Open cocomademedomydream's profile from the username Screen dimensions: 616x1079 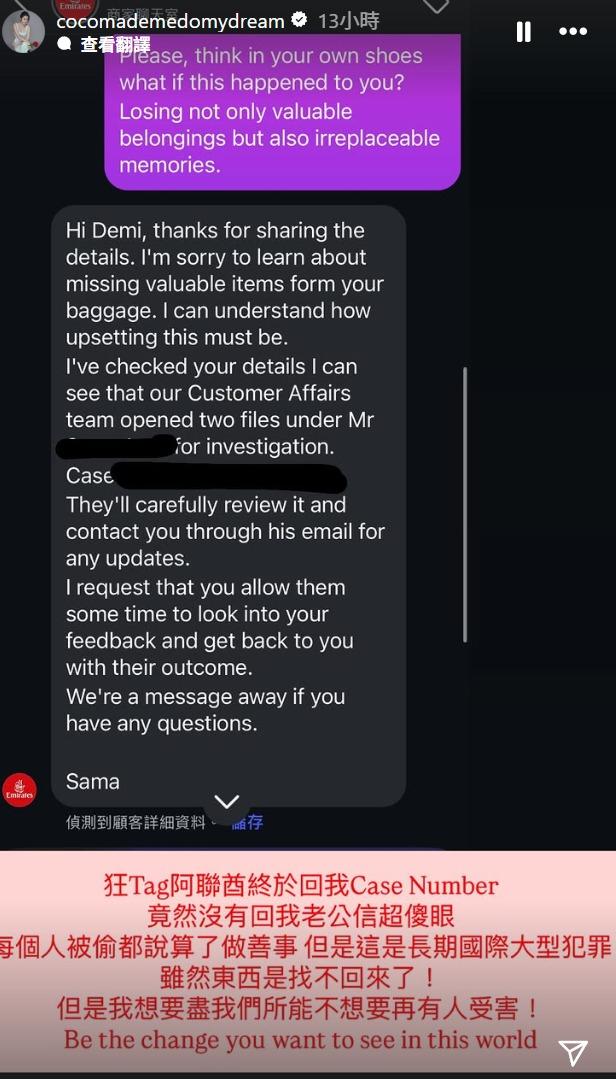click(170, 20)
